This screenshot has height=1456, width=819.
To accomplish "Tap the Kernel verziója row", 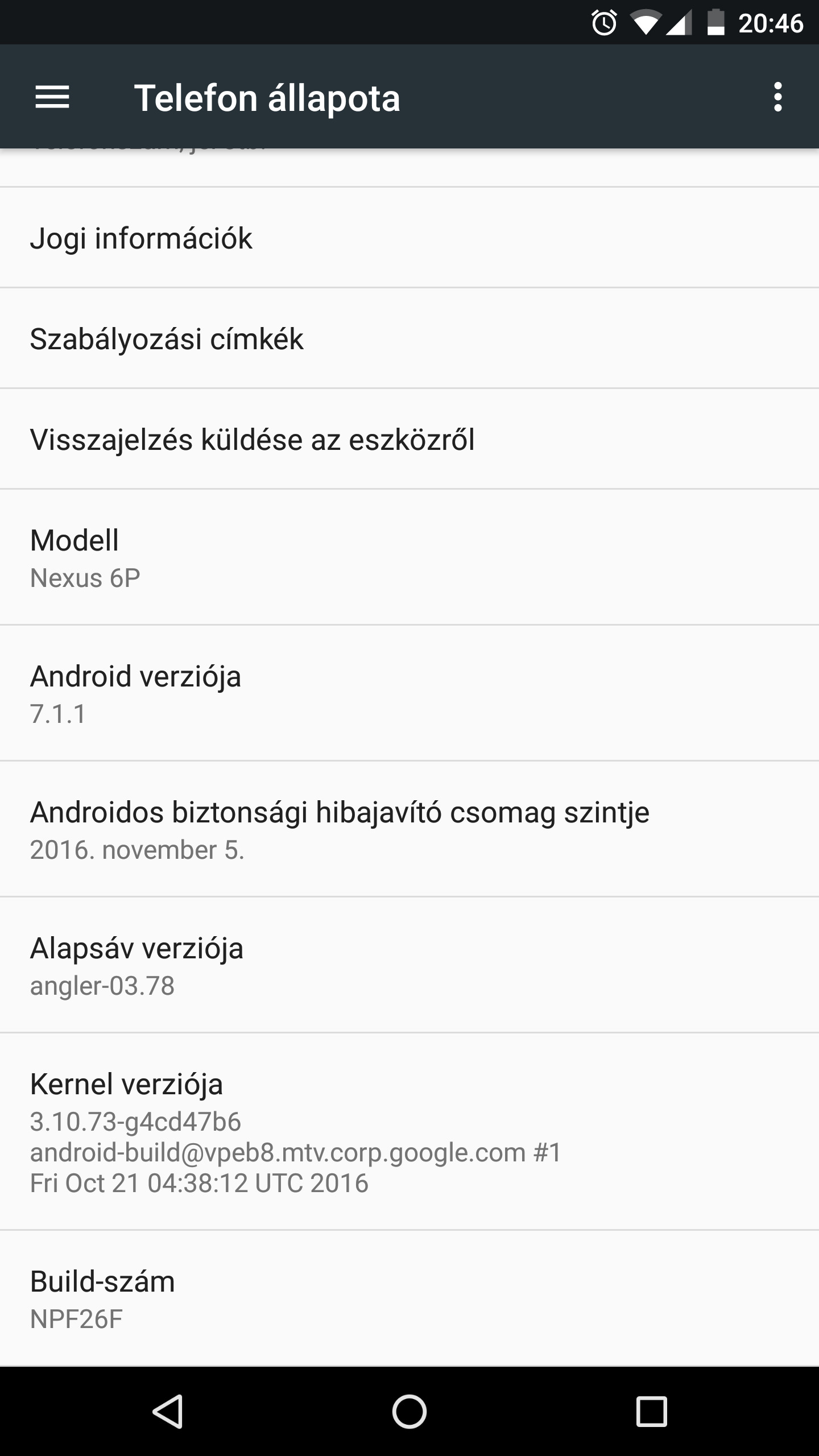I will (409, 1132).
